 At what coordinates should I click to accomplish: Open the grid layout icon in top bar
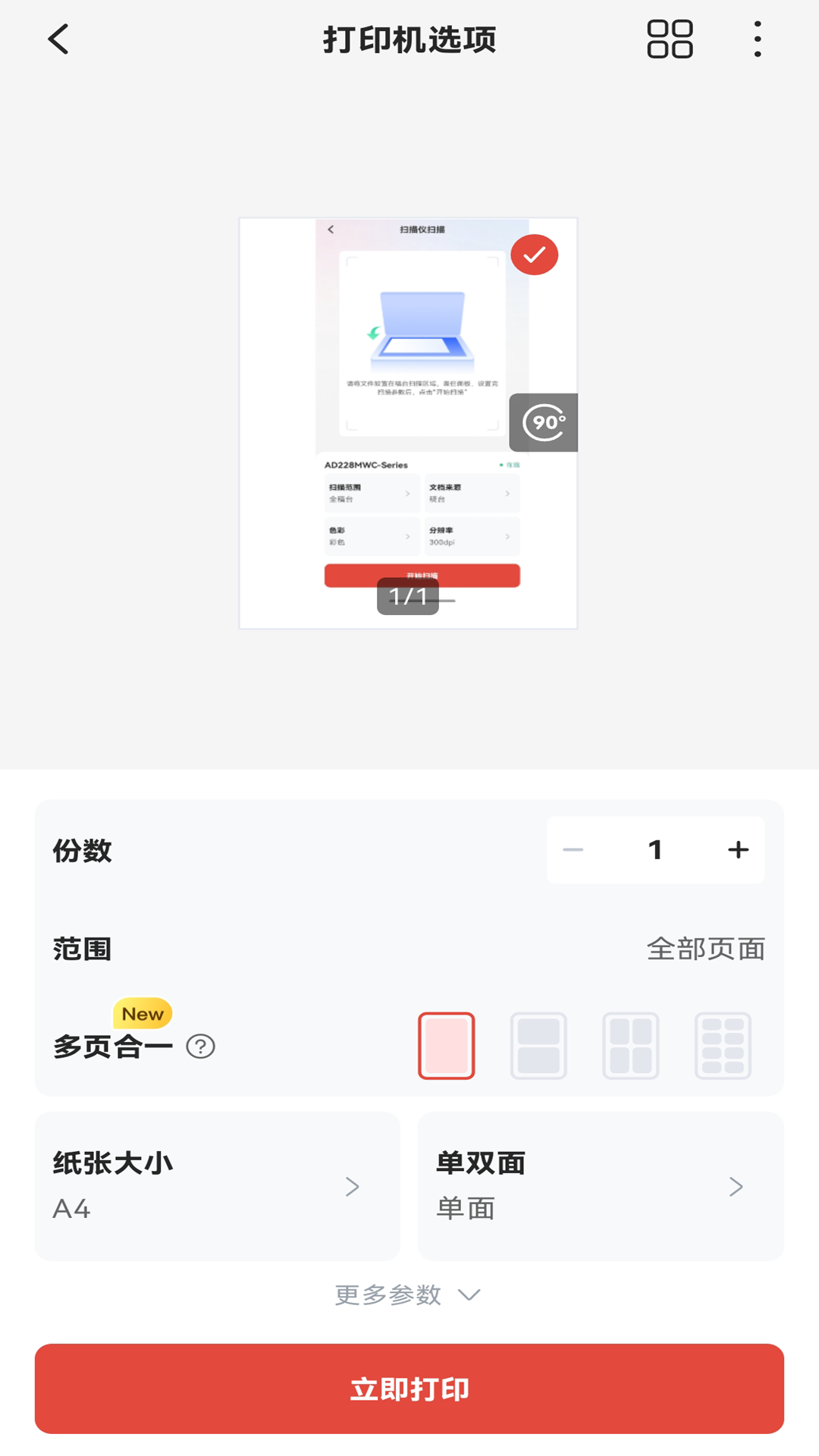(670, 39)
